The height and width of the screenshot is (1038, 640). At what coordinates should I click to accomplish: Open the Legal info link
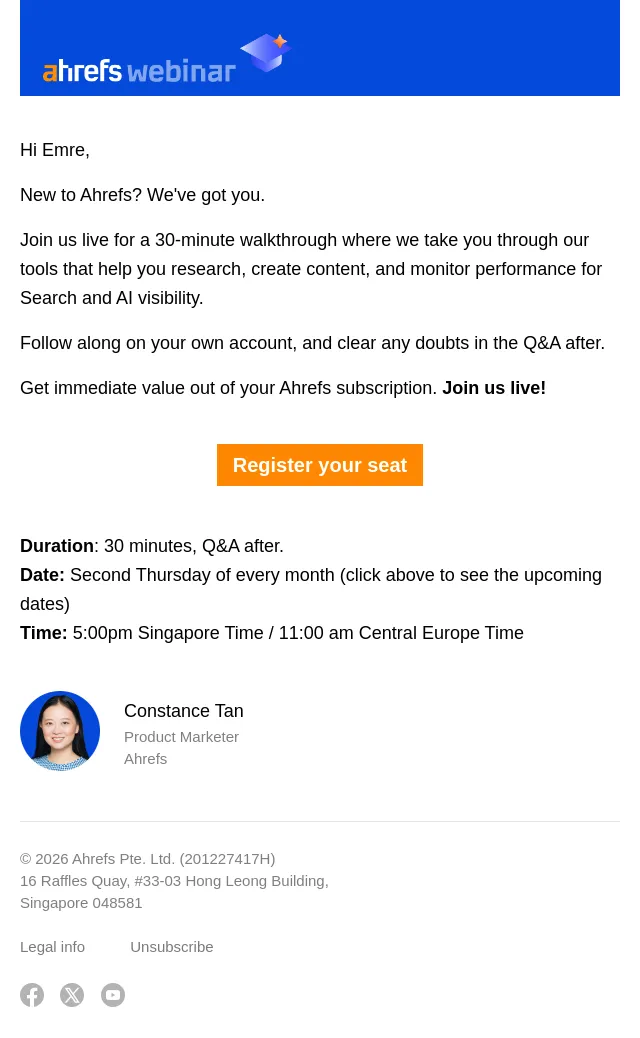coord(52,947)
